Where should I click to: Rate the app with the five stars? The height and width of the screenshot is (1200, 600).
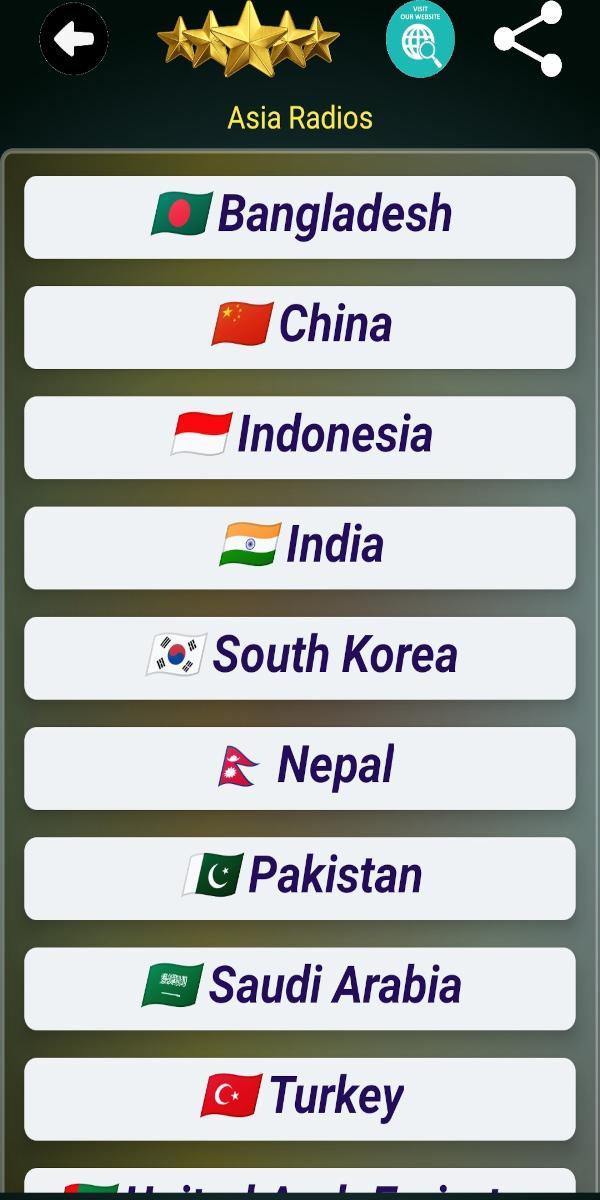(x=248, y=40)
